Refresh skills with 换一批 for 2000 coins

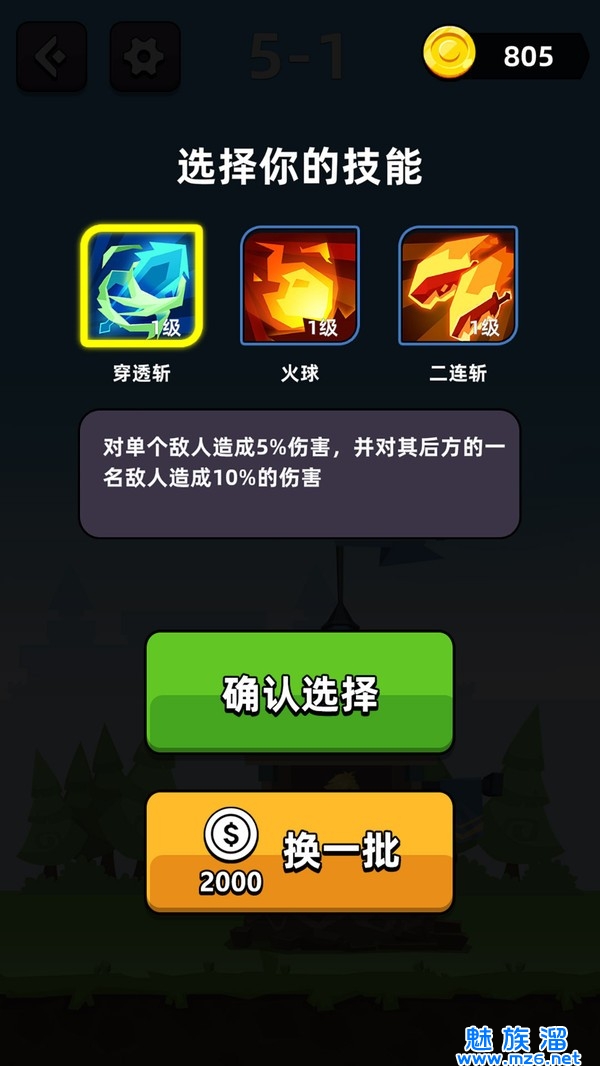coord(300,851)
